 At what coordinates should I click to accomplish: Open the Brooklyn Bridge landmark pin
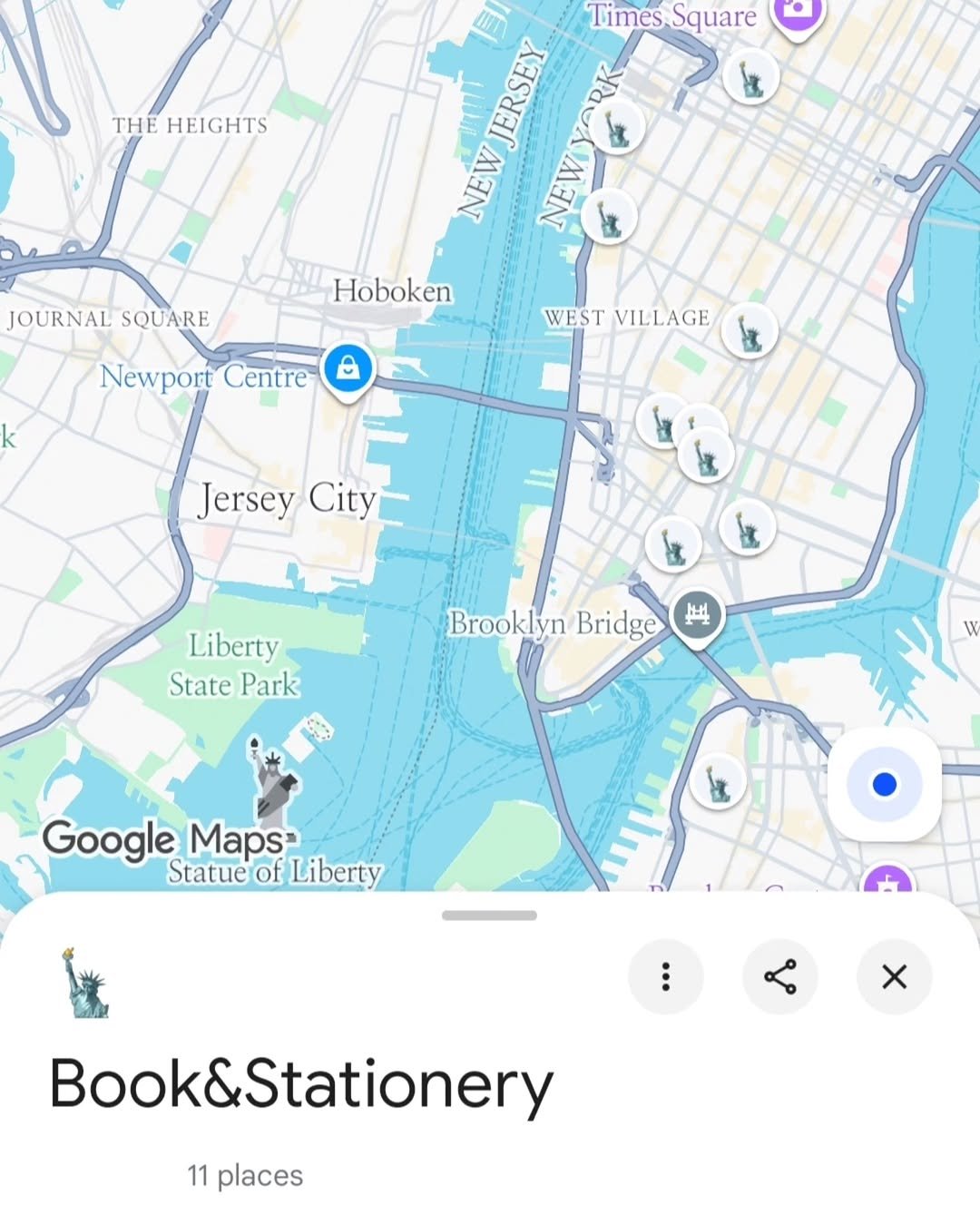697,615
